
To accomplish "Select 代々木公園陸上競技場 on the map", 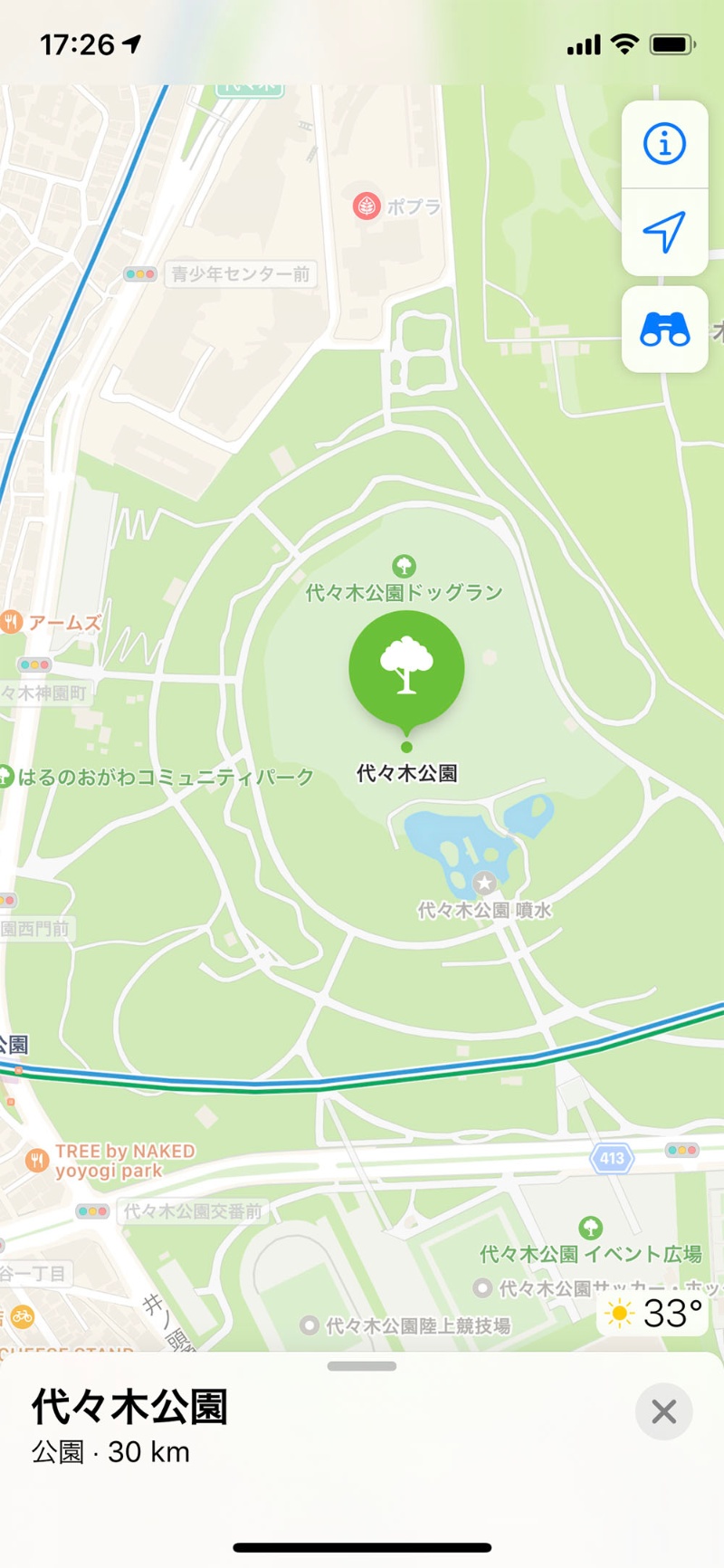I will point(310,1326).
